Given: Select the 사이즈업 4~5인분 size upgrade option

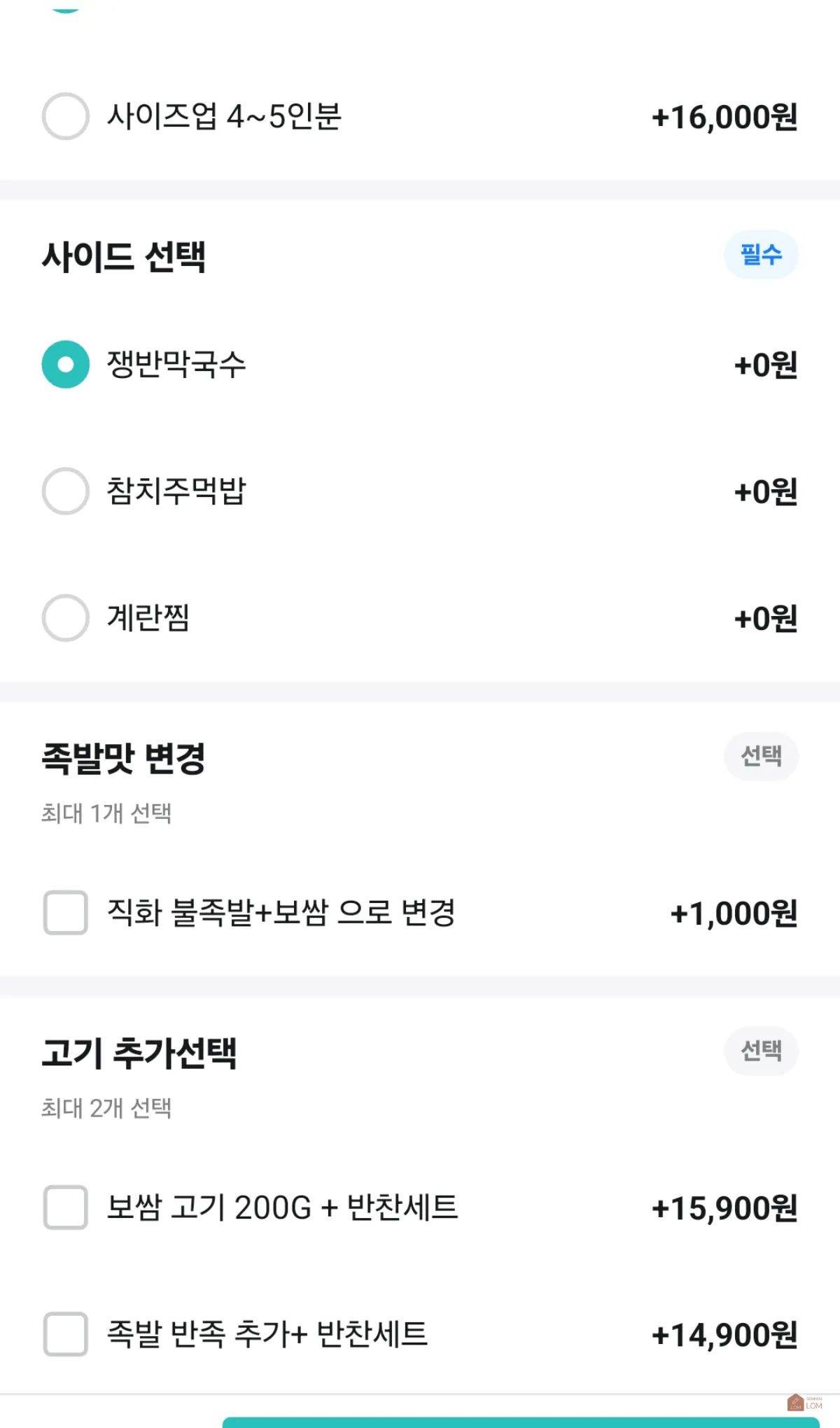Looking at the screenshot, I should click(64, 118).
